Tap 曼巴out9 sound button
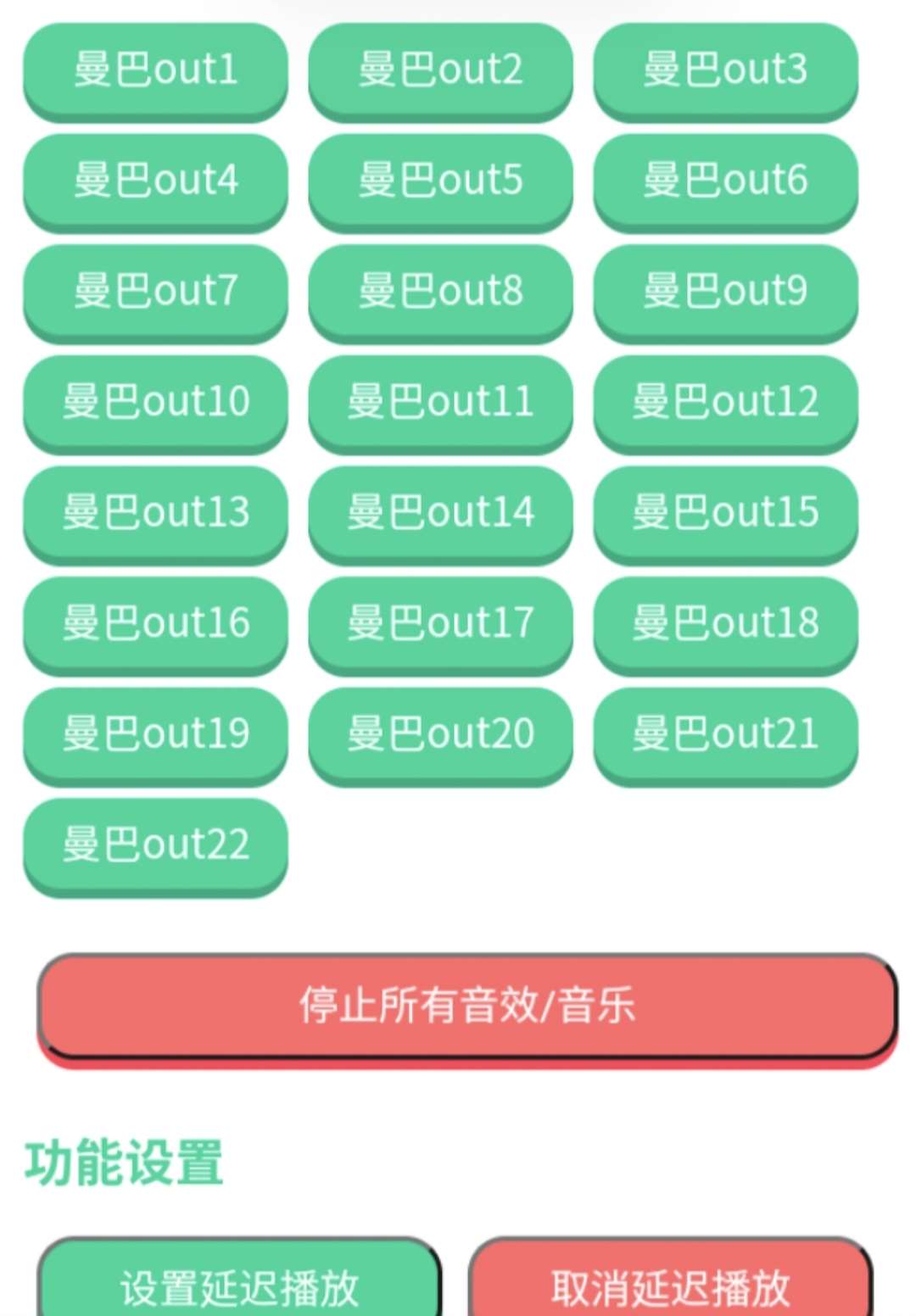Screen dimensions: 916x1316 click(x=725, y=291)
